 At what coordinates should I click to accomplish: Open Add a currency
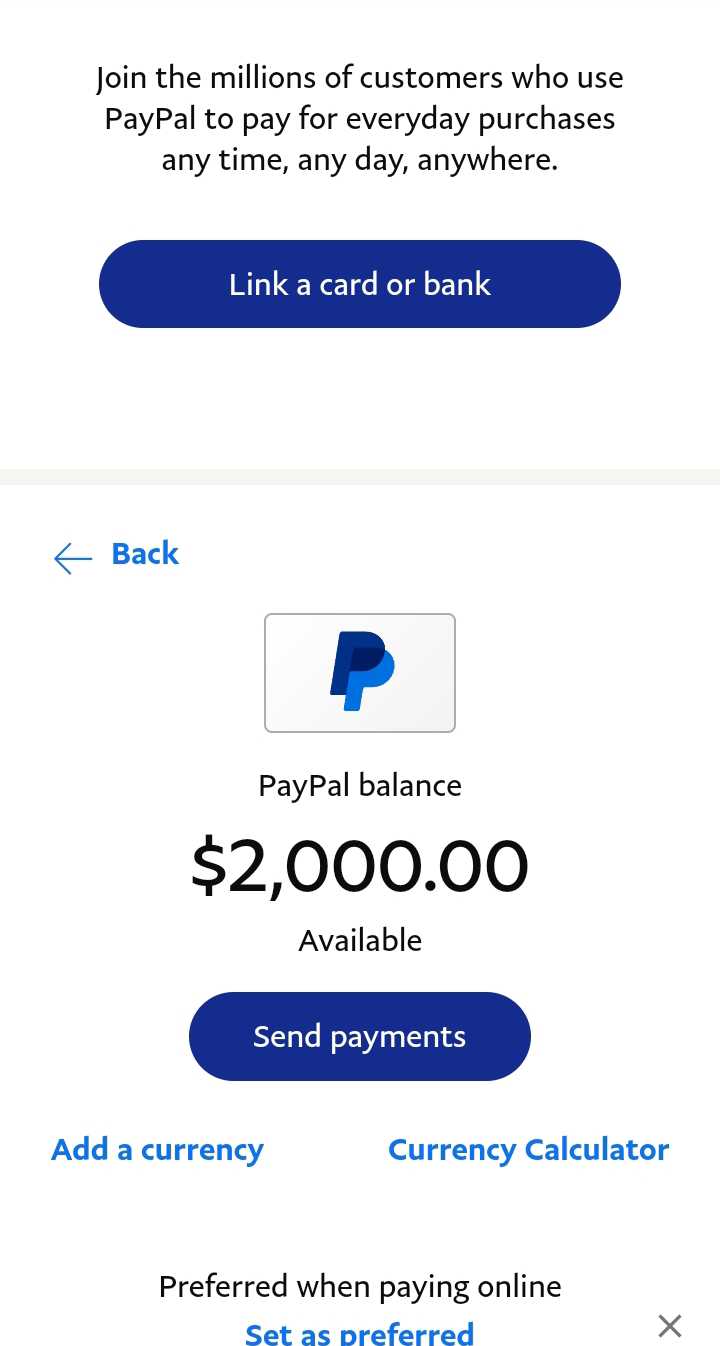(158, 1150)
